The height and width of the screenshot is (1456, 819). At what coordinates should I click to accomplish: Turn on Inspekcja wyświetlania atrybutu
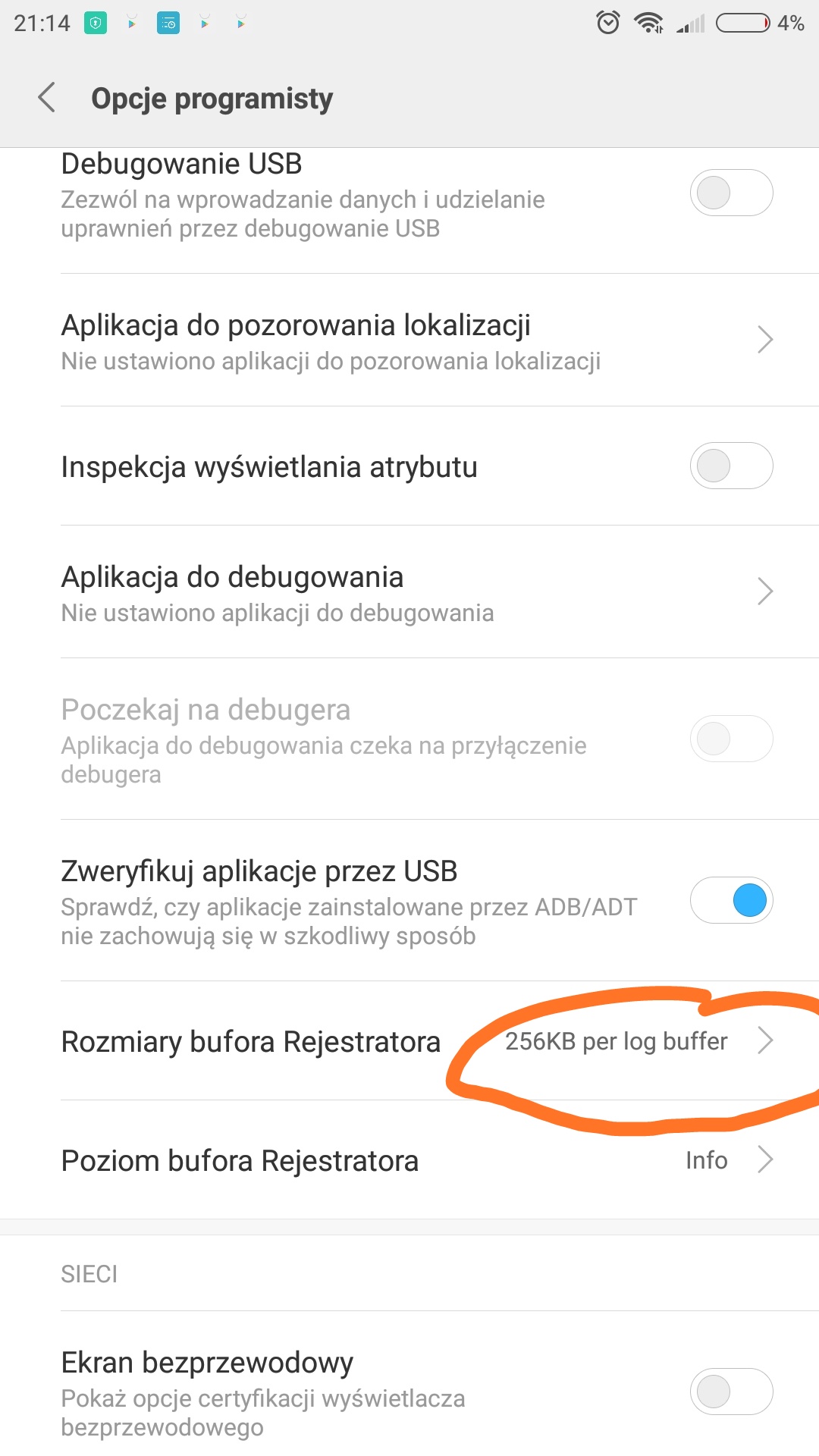(731, 466)
